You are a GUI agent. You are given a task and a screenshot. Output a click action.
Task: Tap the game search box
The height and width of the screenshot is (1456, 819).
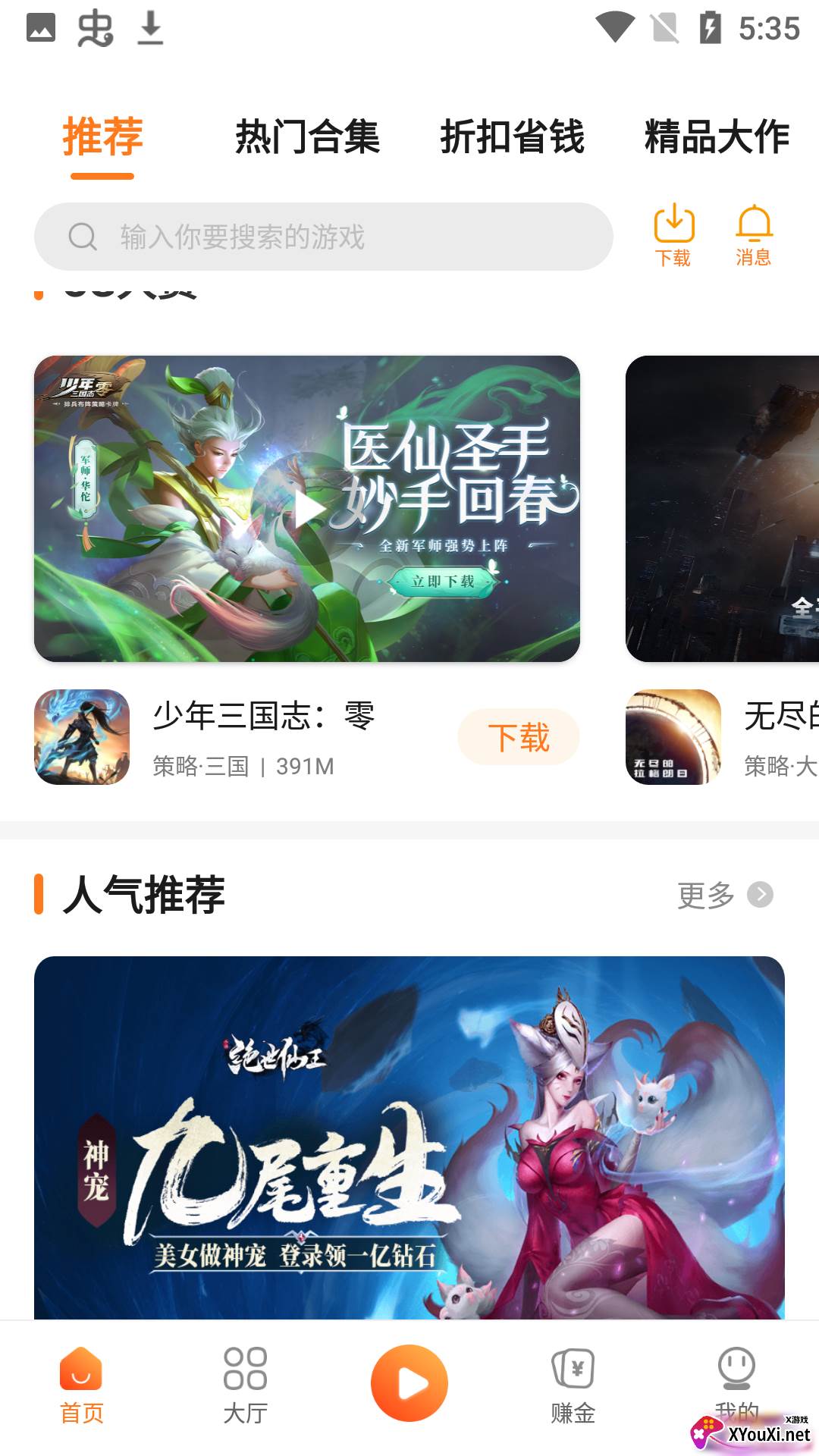click(x=324, y=237)
